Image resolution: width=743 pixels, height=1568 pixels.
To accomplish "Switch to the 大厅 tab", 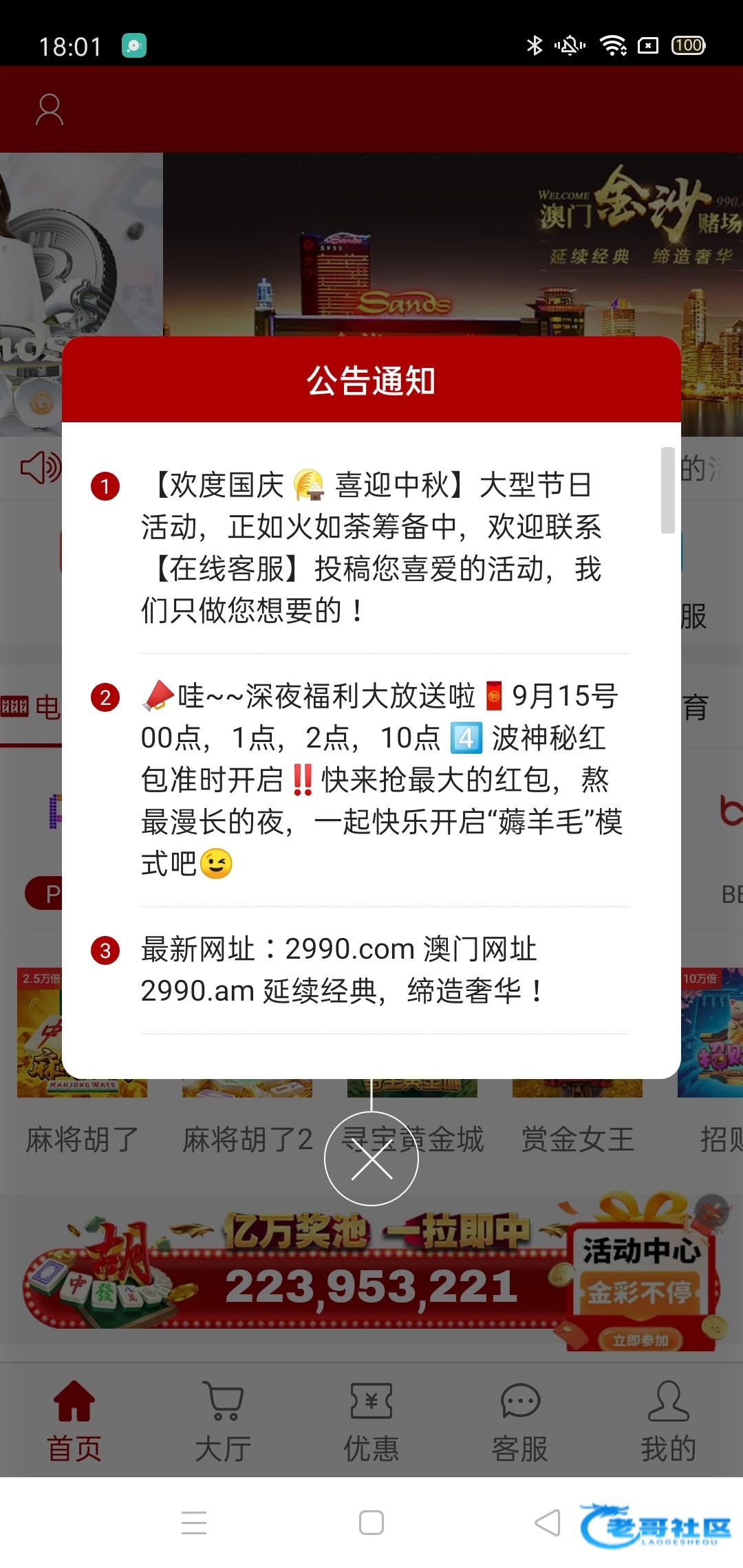I will pos(223,1421).
